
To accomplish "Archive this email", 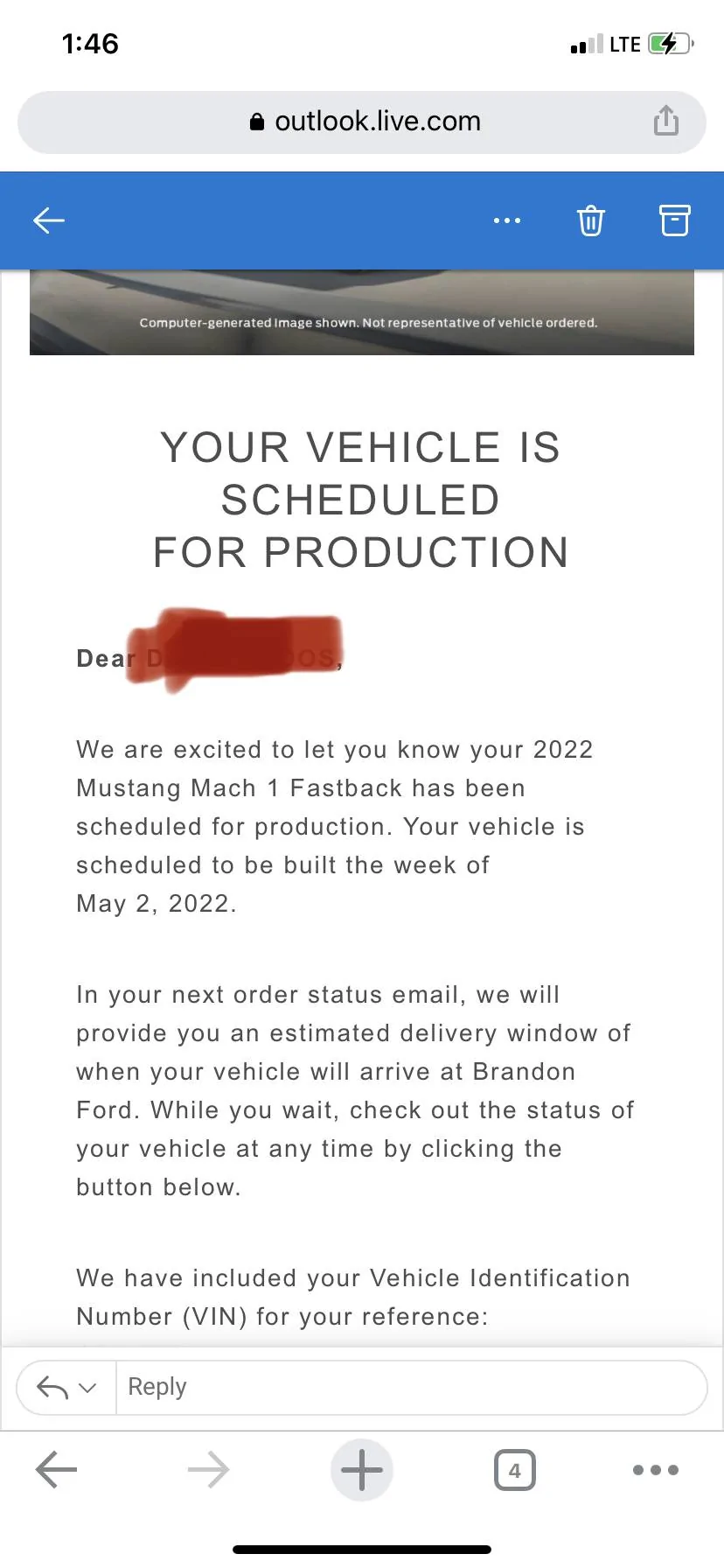I will (674, 220).
